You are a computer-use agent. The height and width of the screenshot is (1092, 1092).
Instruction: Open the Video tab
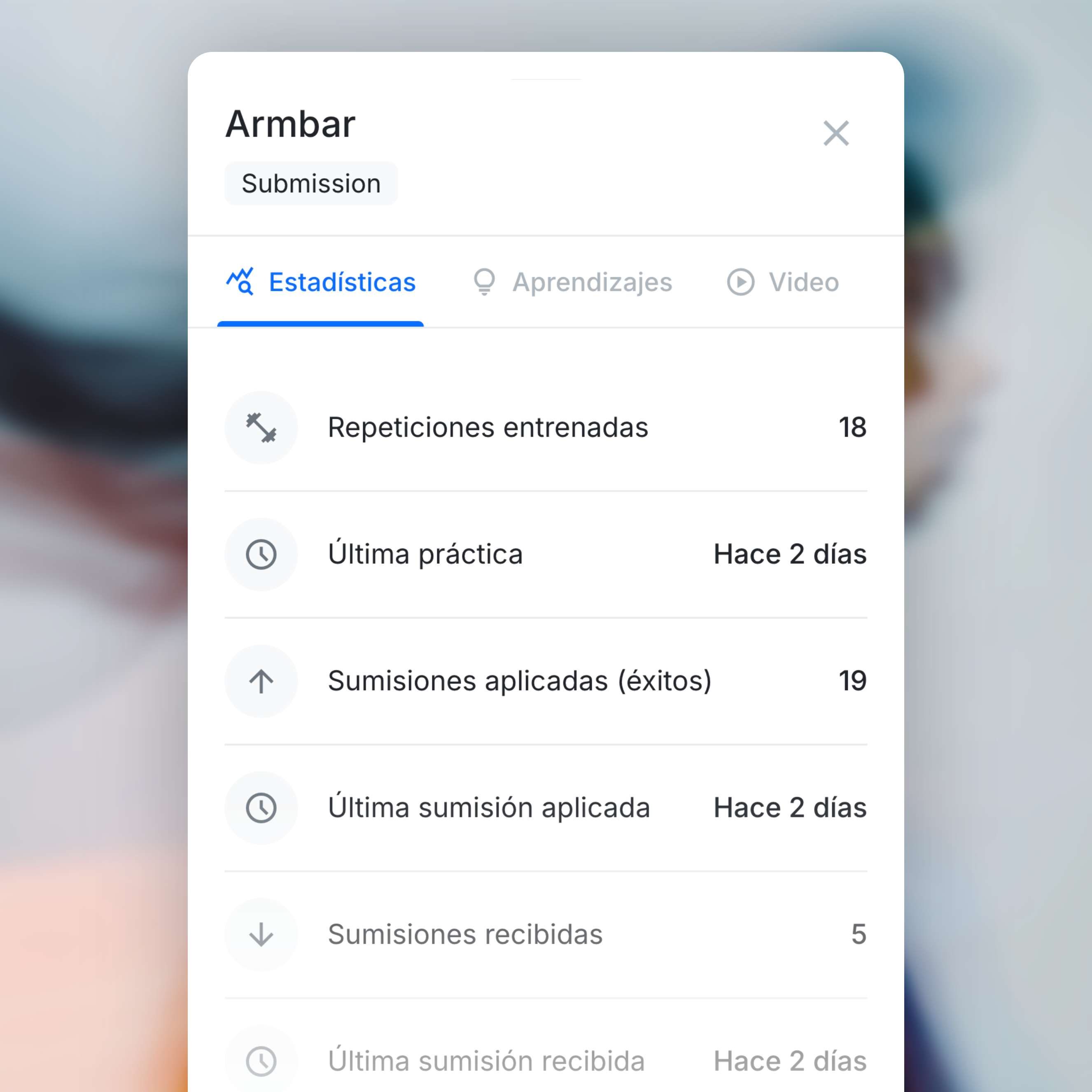[x=783, y=282]
